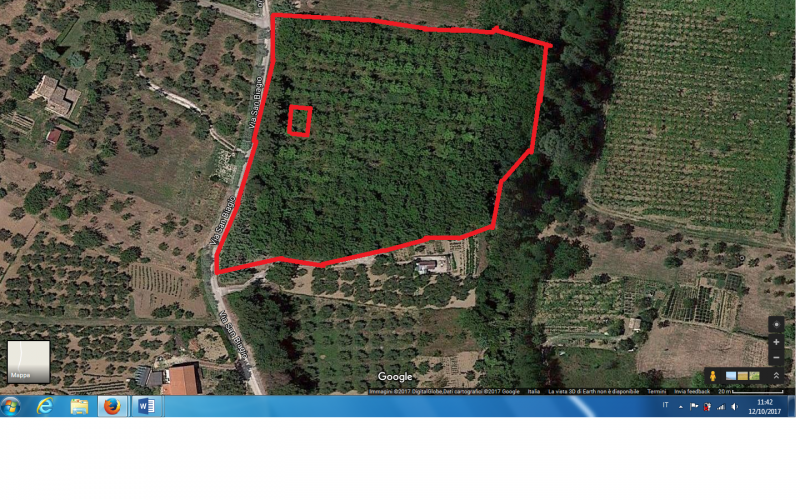Show hidden tray icons arrow
Image resolution: width=800 pixels, height=500 pixels.
681,407
